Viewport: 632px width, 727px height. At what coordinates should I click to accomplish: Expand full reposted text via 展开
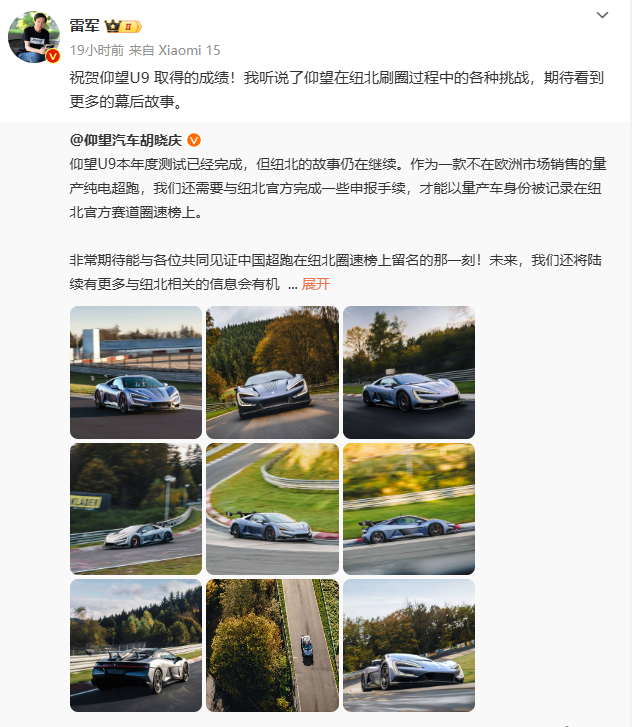(x=315, y=283)
